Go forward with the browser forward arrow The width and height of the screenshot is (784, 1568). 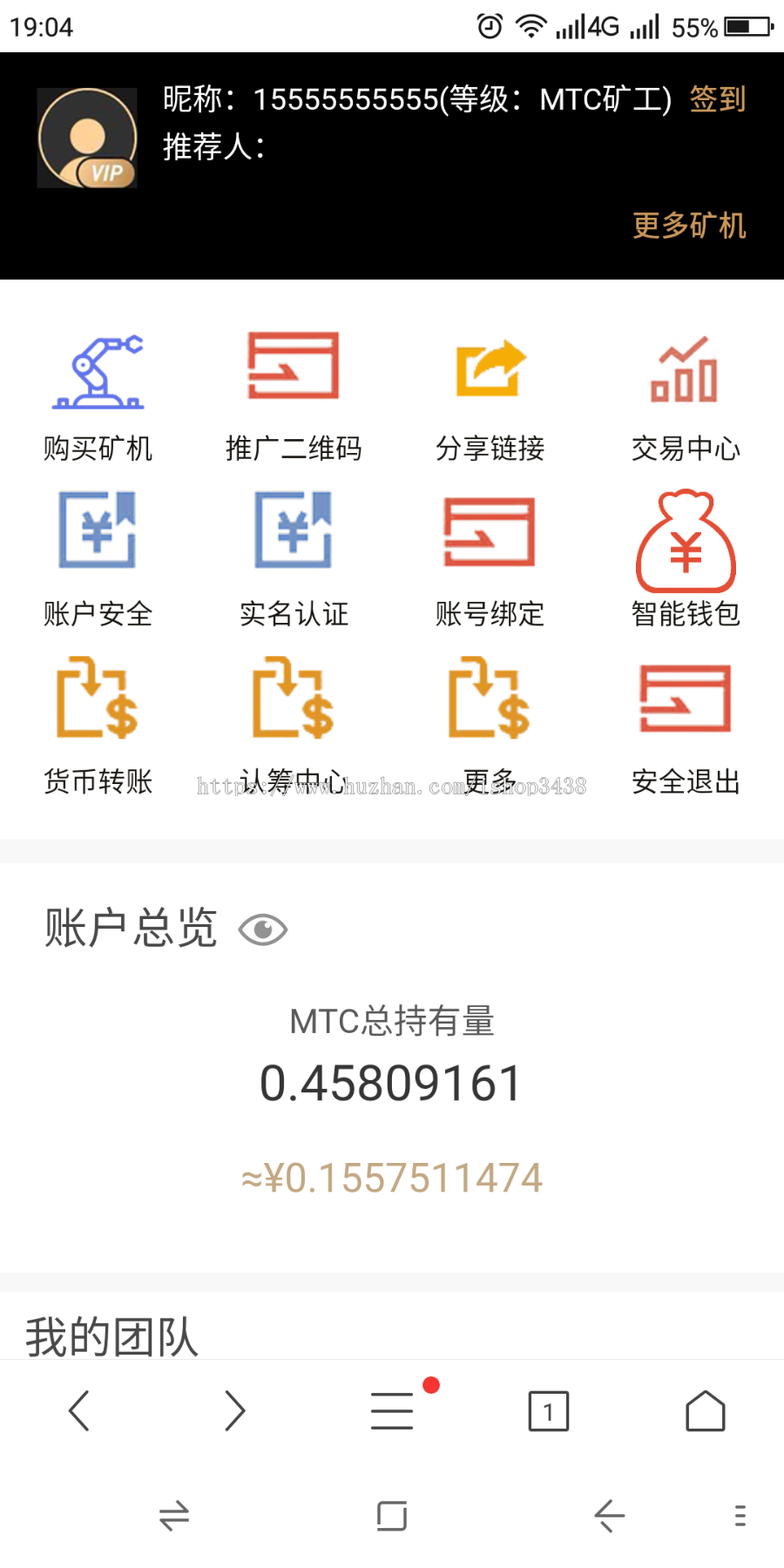(235, 1410)
